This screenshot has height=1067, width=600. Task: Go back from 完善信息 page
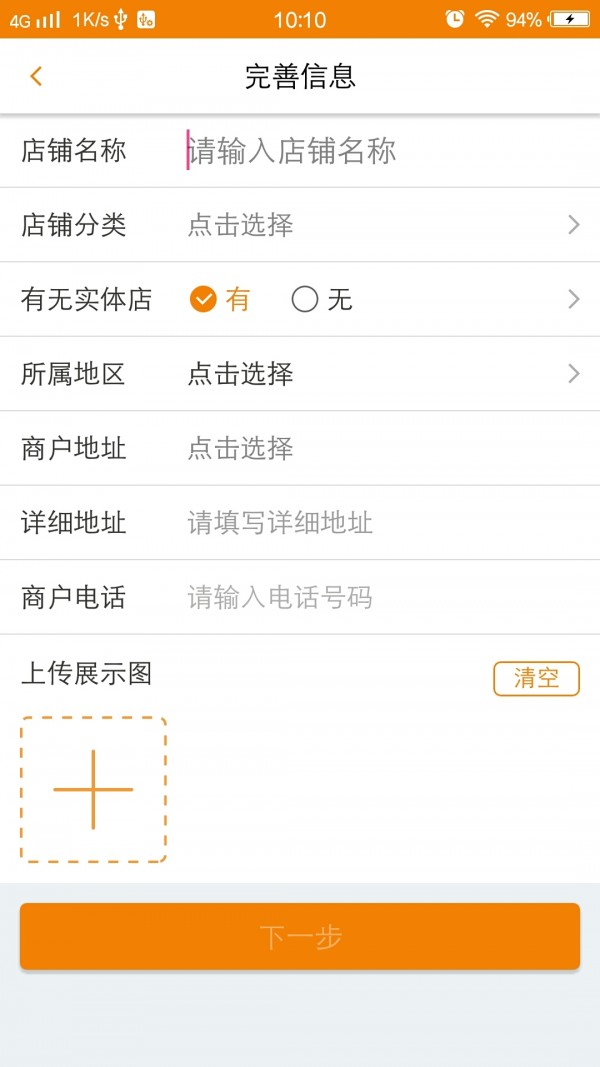coord(36,76)
